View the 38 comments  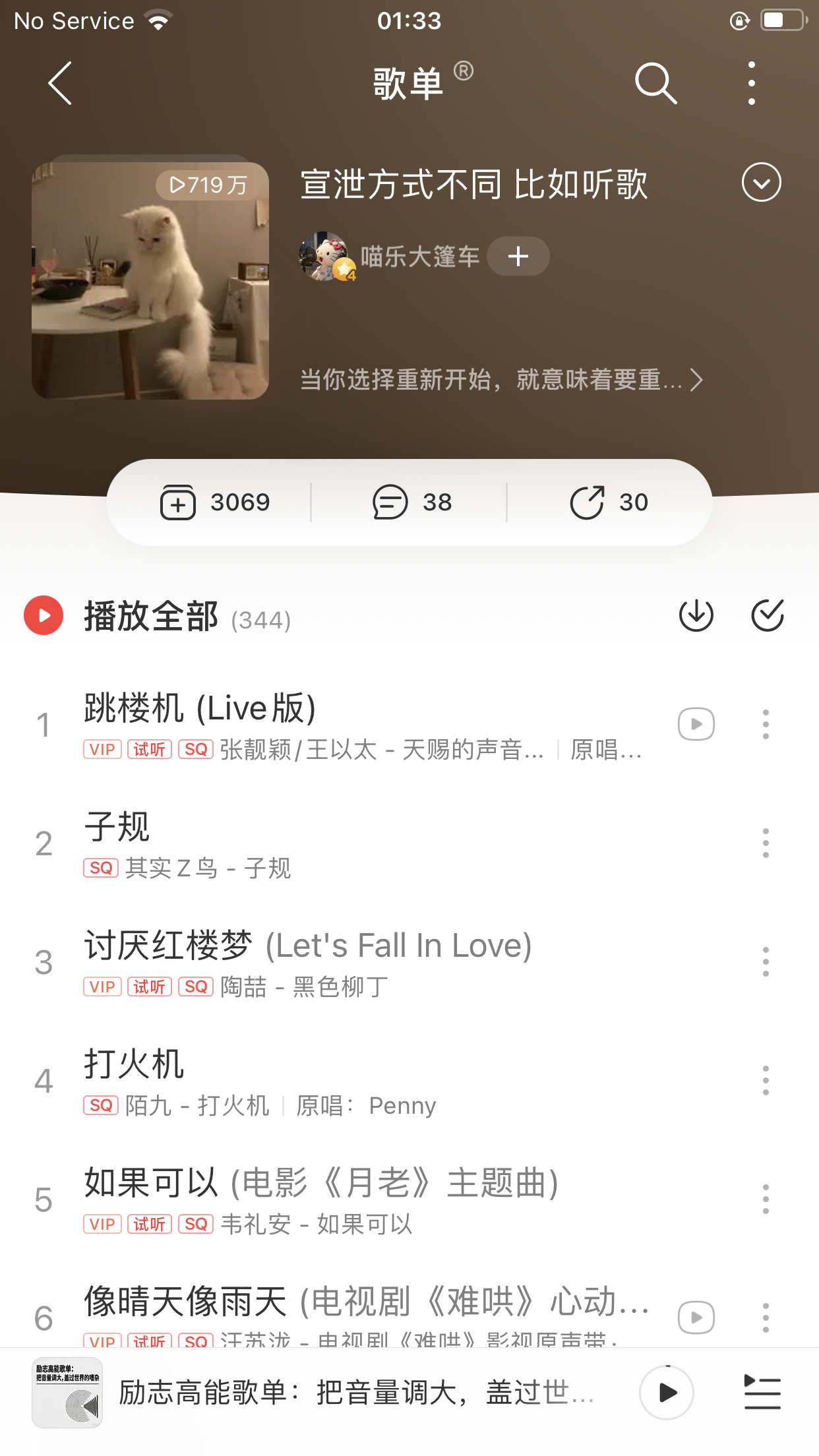(x=412, y=502)
